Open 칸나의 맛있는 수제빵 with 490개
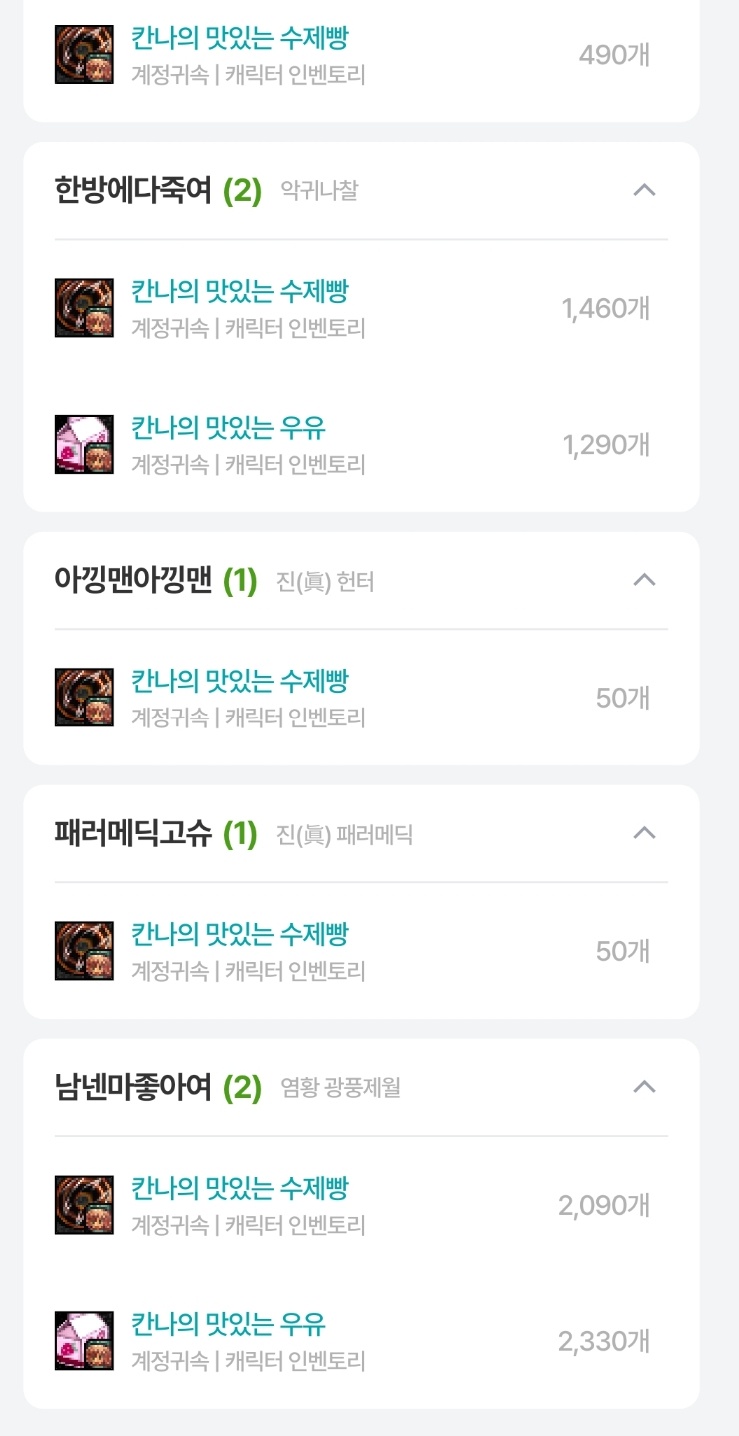Screen dimensions: 739x1436 [x=240, y=39]
